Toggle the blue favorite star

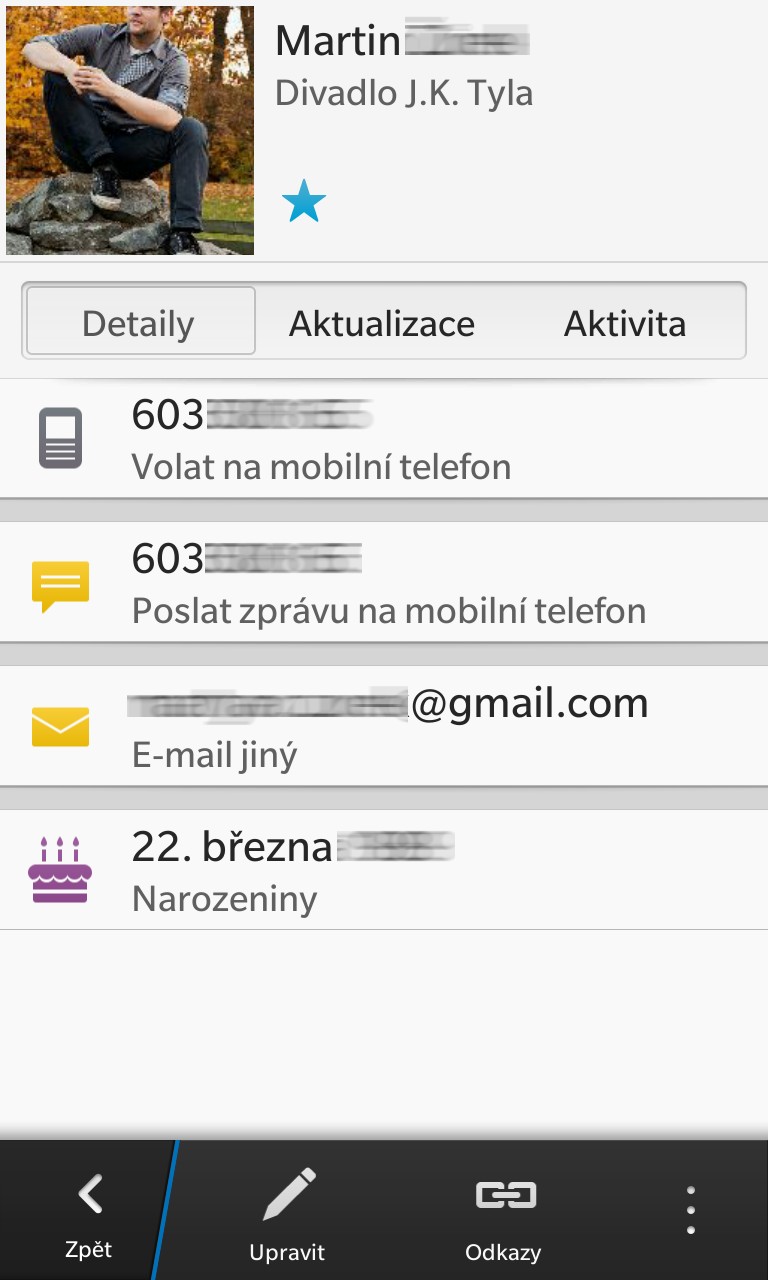304,202
